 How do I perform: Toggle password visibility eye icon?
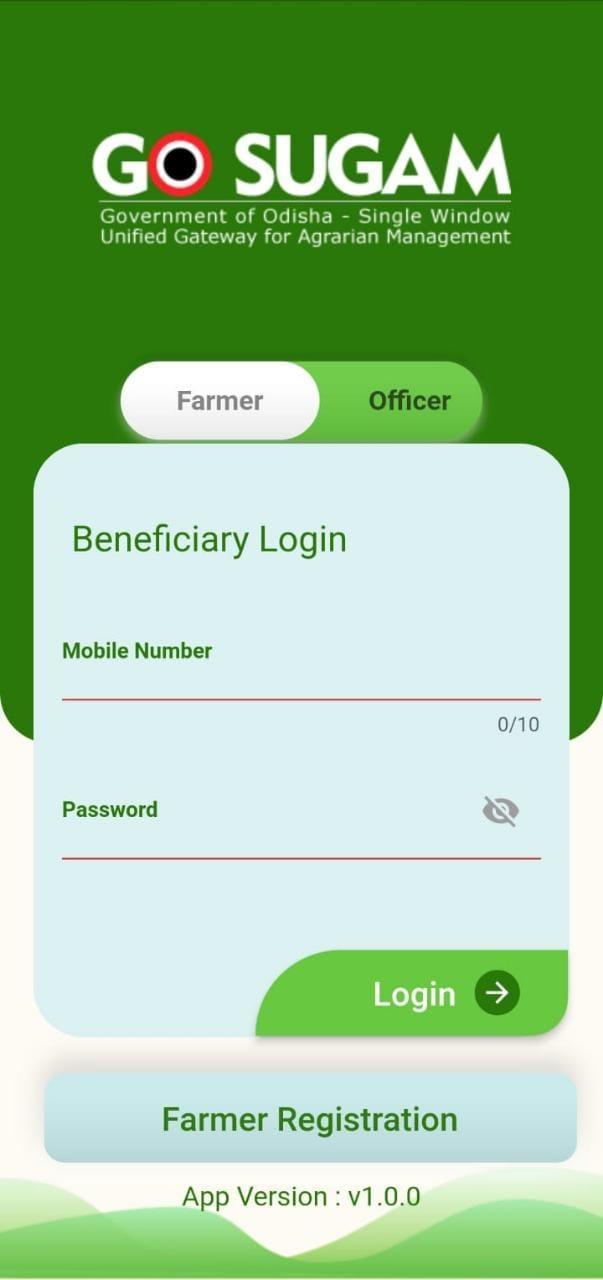500,811
